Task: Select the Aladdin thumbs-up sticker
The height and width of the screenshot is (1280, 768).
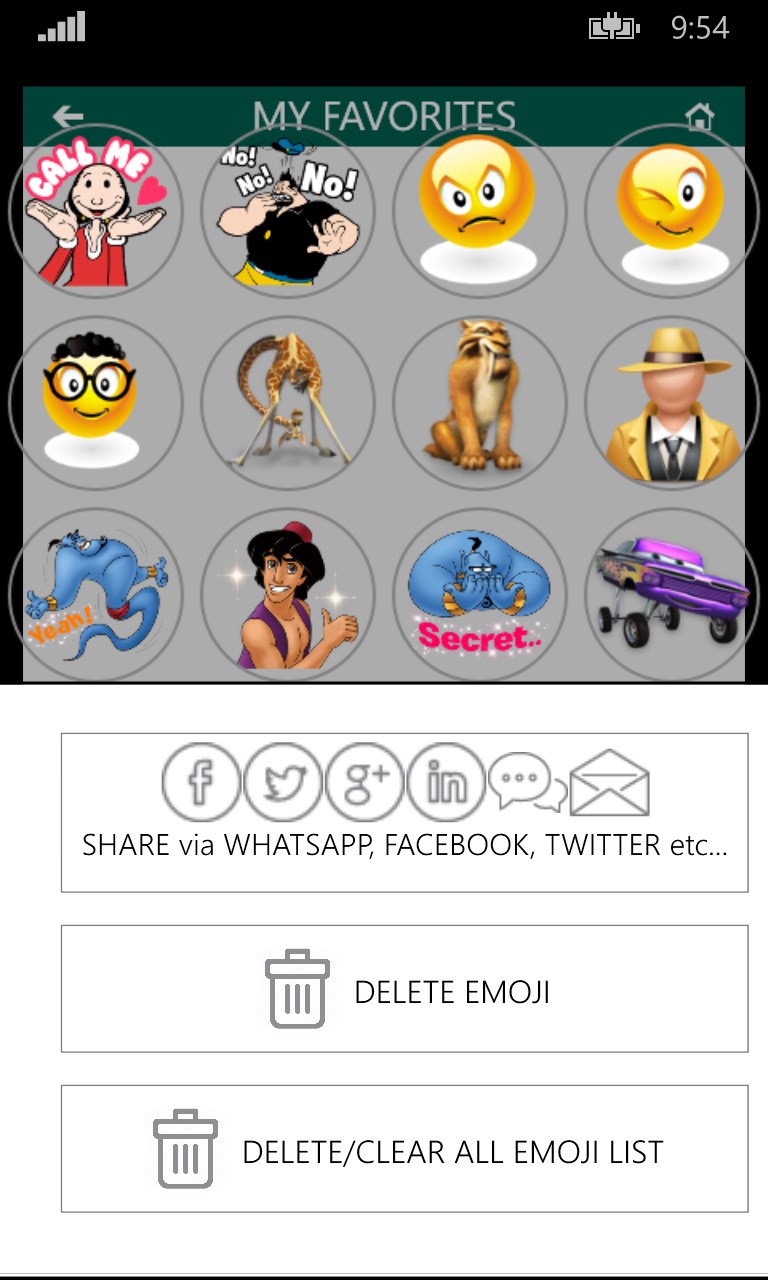Action: (287, 595)
